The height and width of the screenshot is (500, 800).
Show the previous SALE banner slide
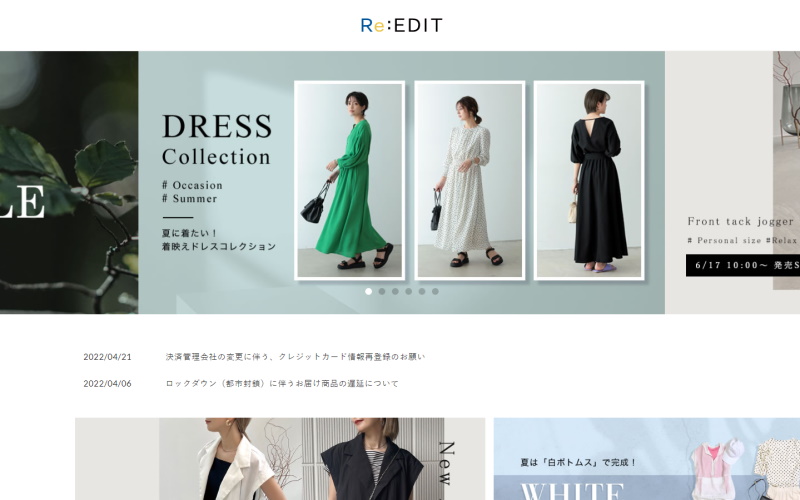click(68, 180)
